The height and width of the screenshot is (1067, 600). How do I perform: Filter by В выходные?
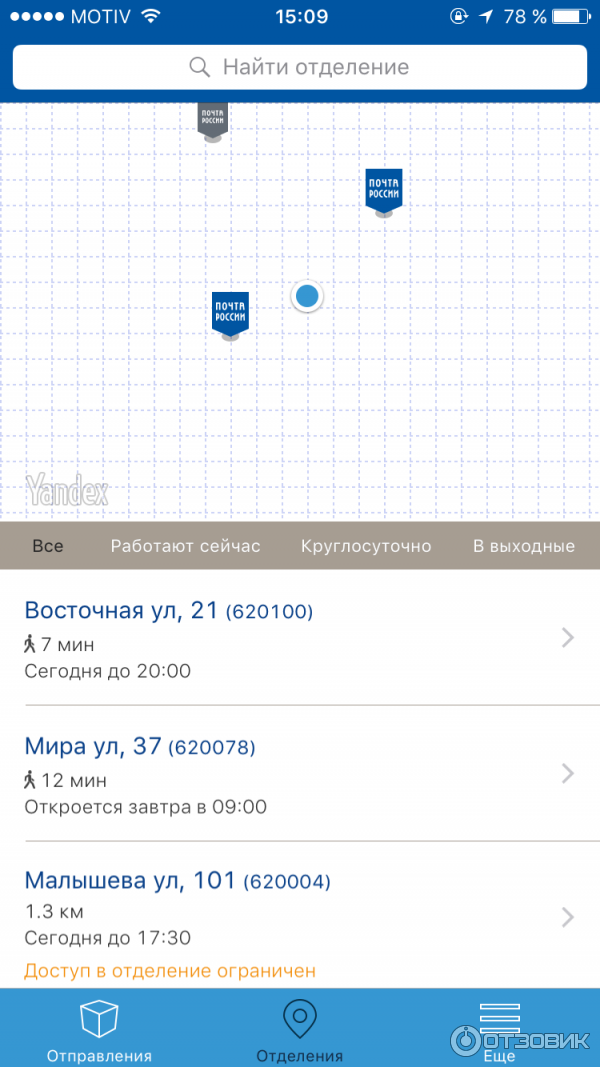point(523,546)
